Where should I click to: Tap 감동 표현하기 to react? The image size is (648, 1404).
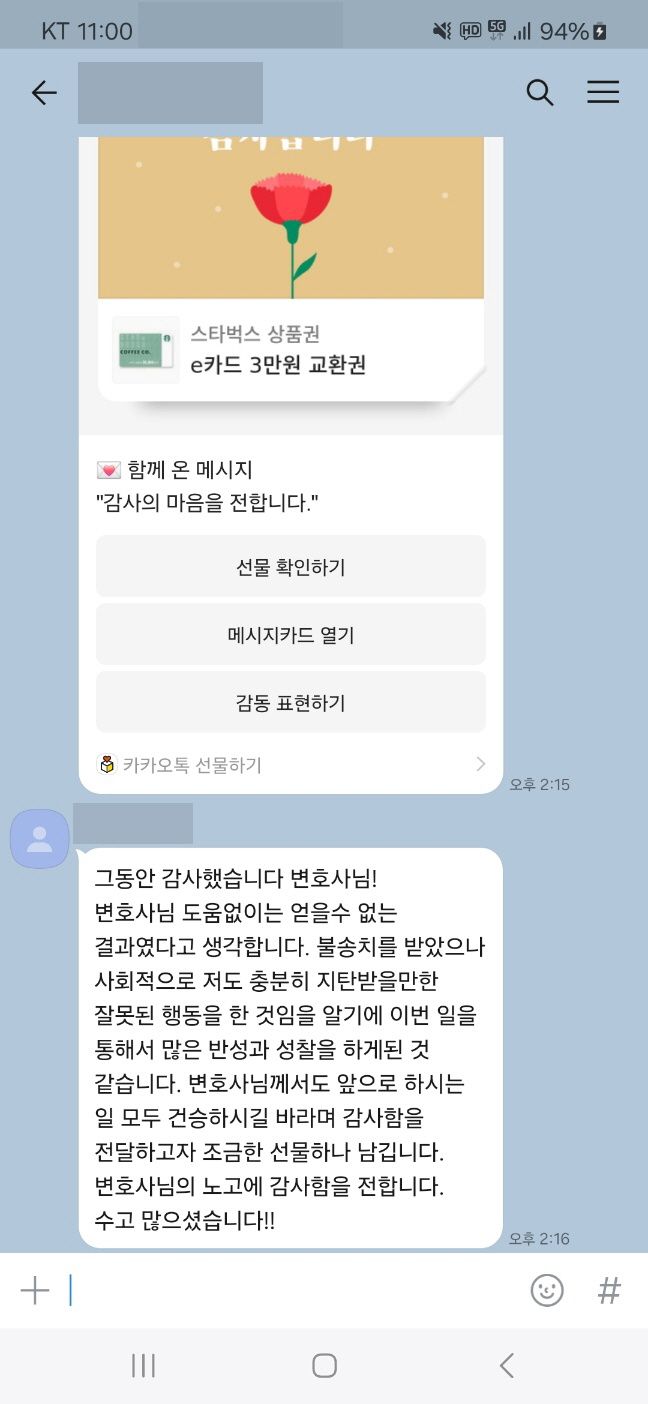(291, 703)
